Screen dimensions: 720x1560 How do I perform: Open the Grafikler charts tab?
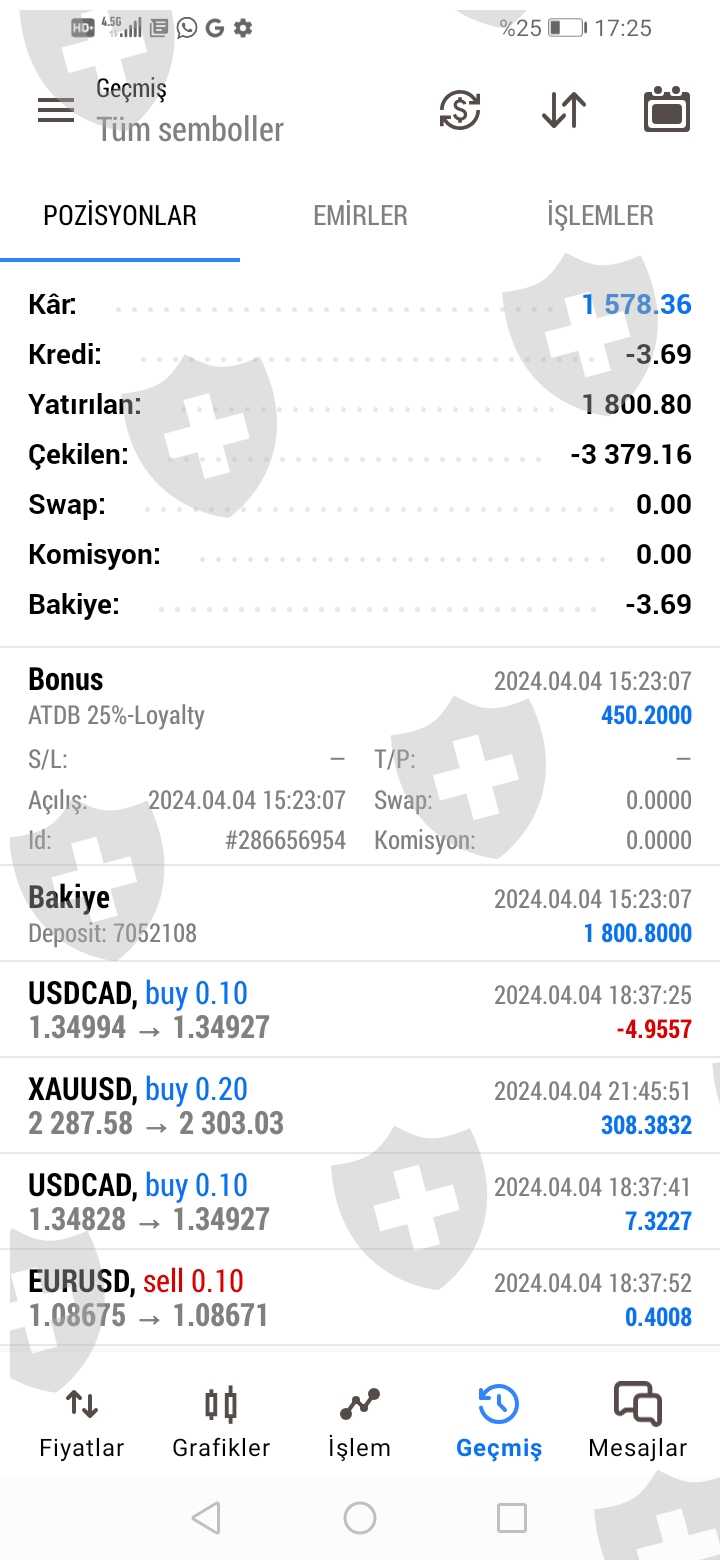click(x=221, y=1422)
